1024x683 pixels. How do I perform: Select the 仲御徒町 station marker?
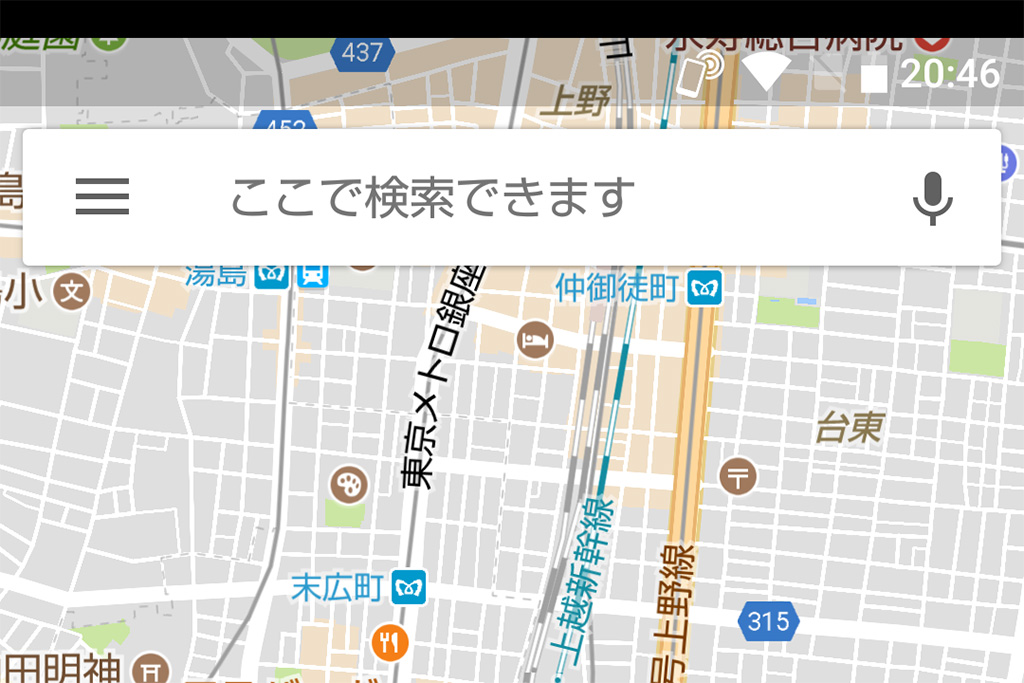pyautogui.click(x=705, y=289)
